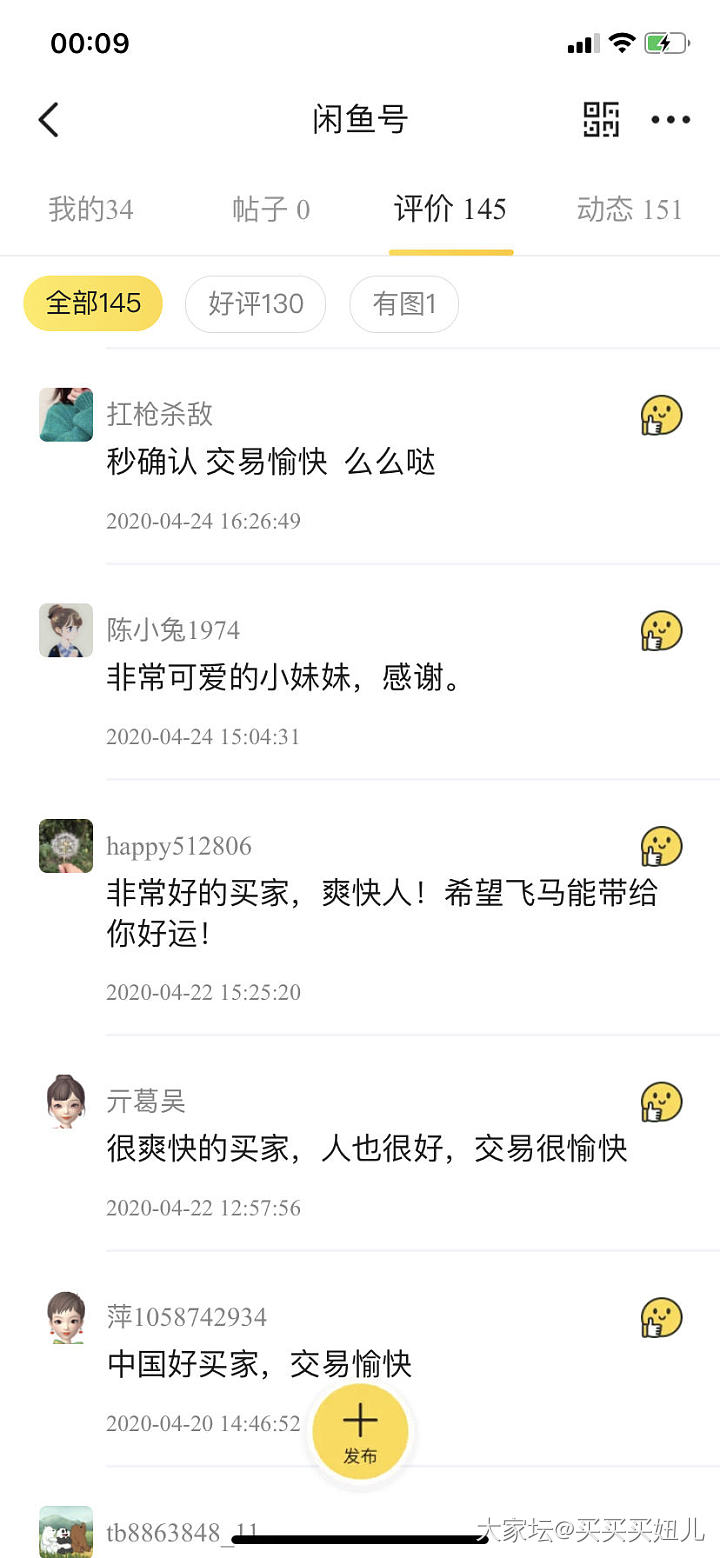The image size is (720, 1558).
Task: Show reviews with photos via 有图1
Action: coord(404,304)
